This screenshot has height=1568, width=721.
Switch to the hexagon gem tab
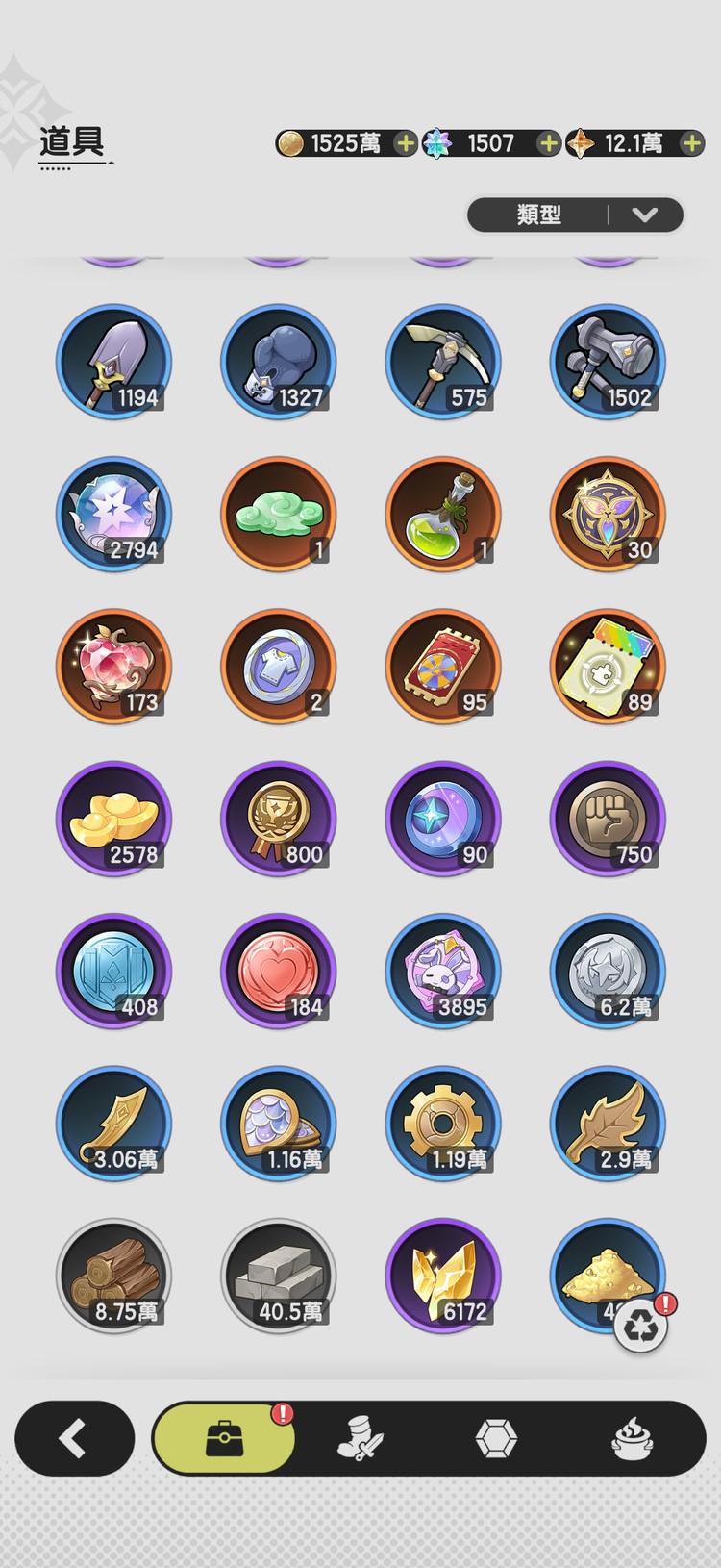pyautogui.click(x=496, y=1439)
